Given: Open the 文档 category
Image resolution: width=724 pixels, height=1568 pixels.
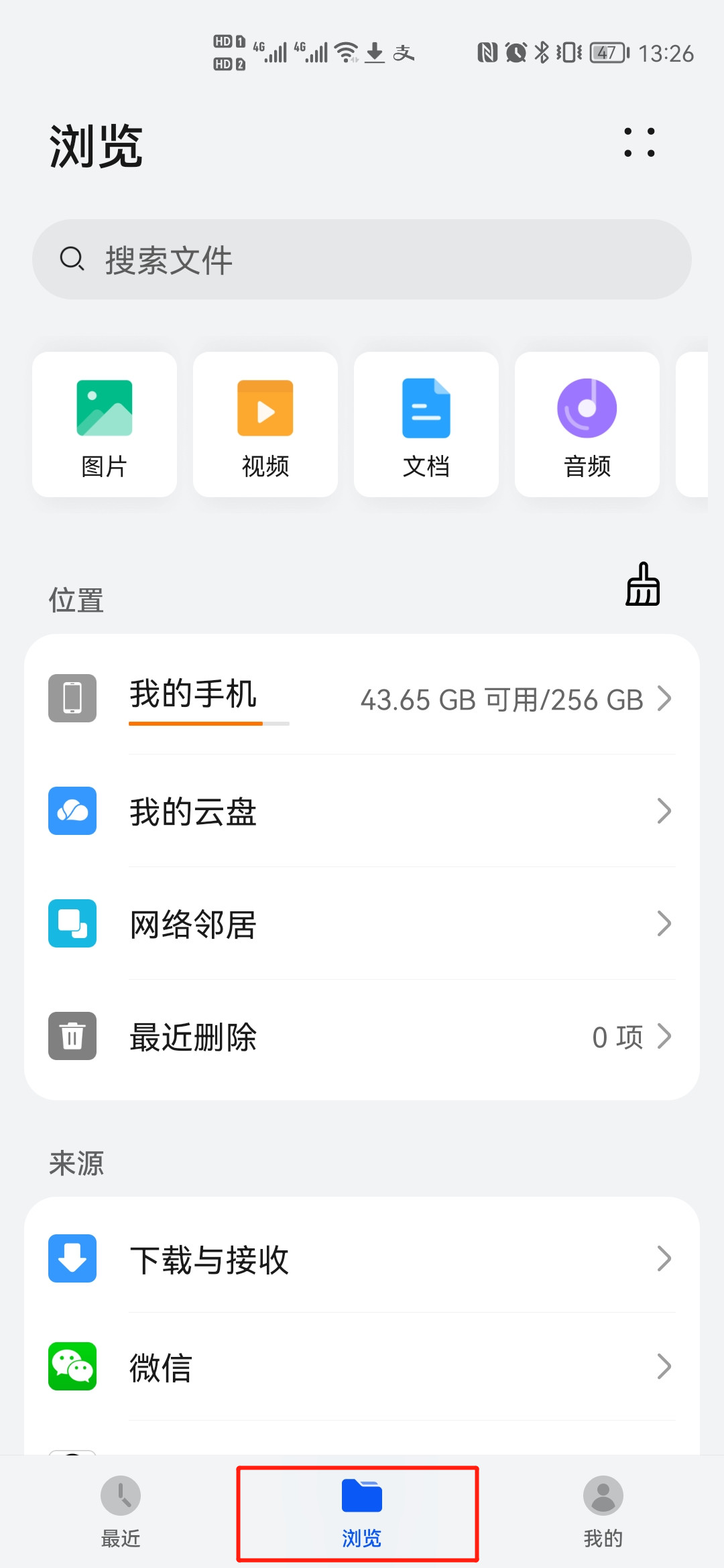Looking at the screenshot, I should pos(426,424).
